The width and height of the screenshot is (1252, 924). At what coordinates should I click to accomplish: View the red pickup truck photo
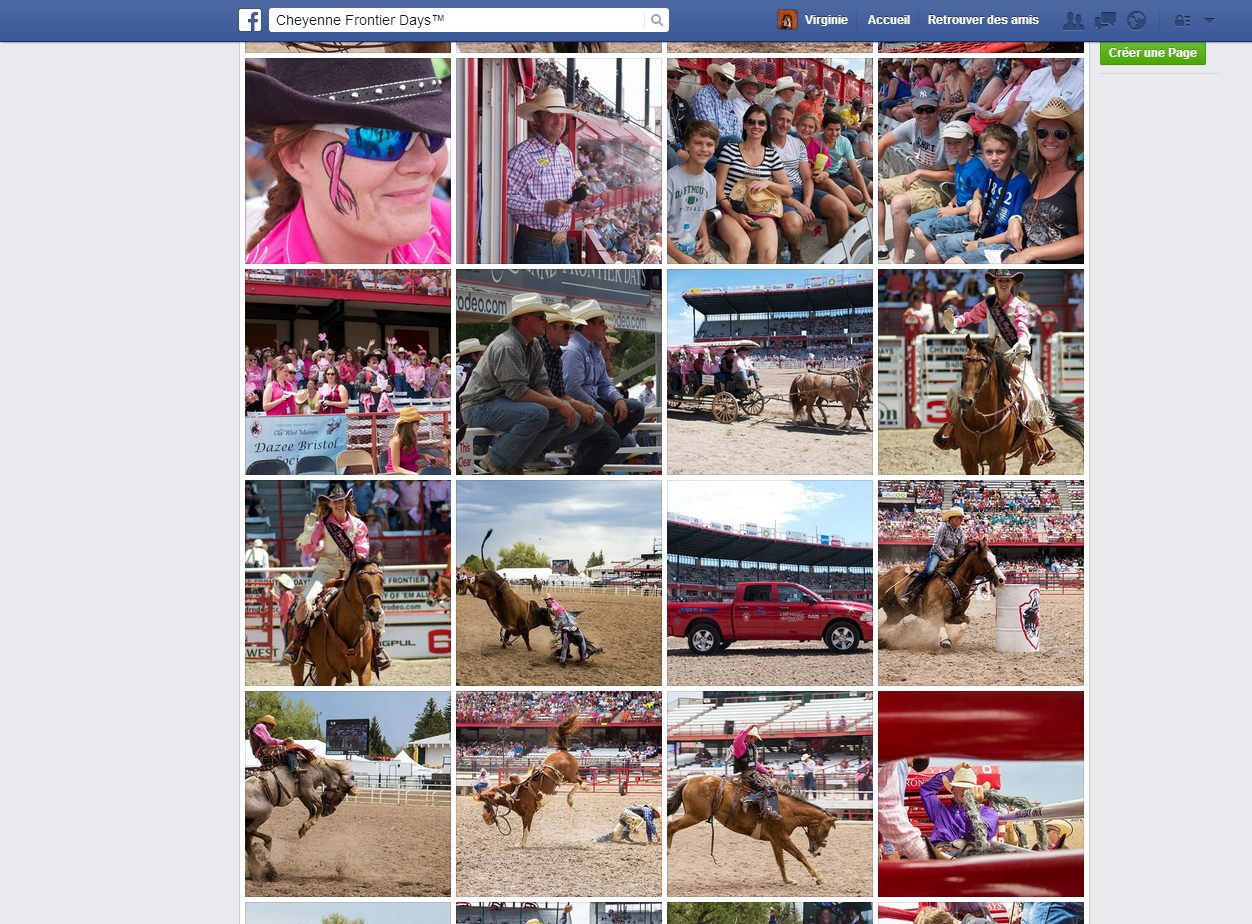click(770, 583)
